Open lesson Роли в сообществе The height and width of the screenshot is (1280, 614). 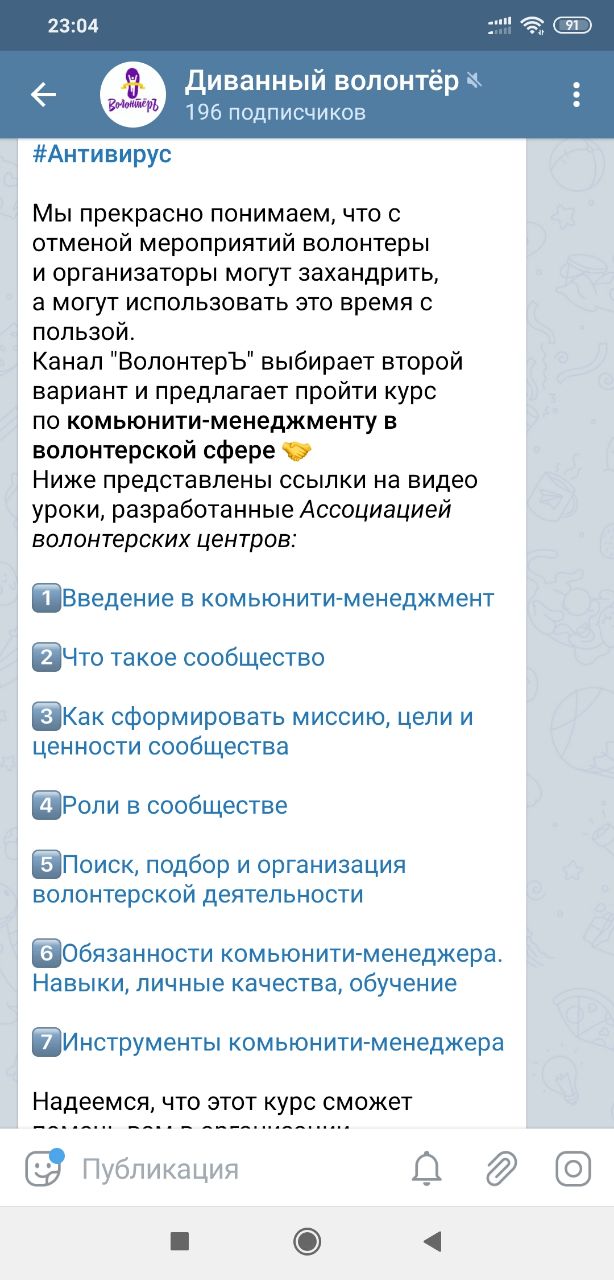click(x=175, y=805)
